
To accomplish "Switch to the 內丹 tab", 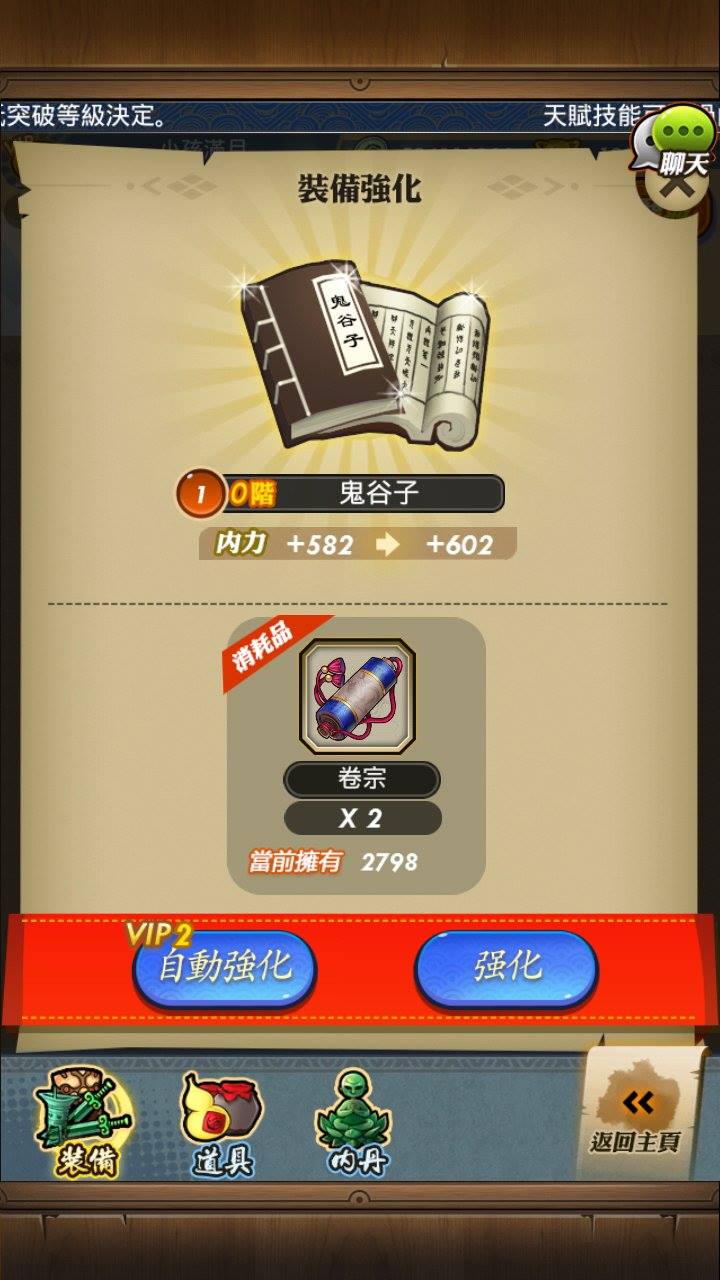I will click(355, 1122).
